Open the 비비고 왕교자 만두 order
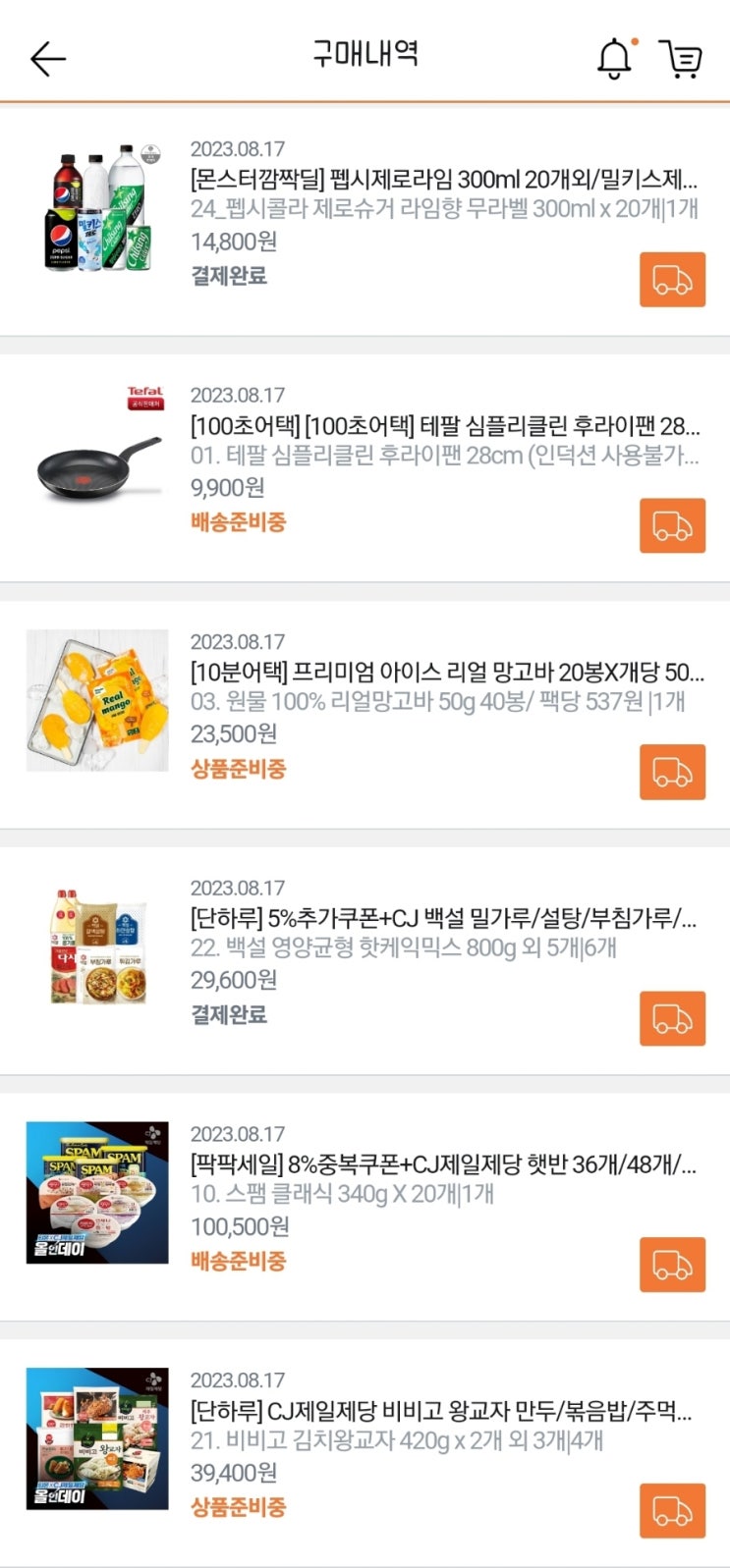The image size is (730, 1568). tap(441, 1412)
